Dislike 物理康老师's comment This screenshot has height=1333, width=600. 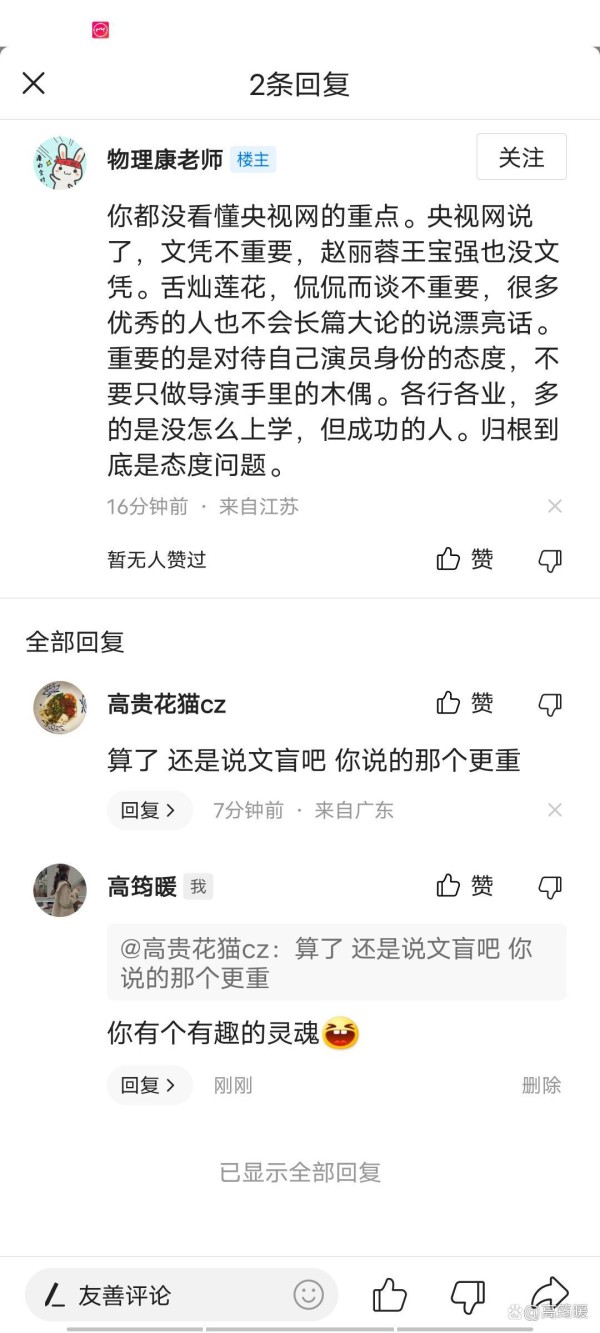[550, 560]
